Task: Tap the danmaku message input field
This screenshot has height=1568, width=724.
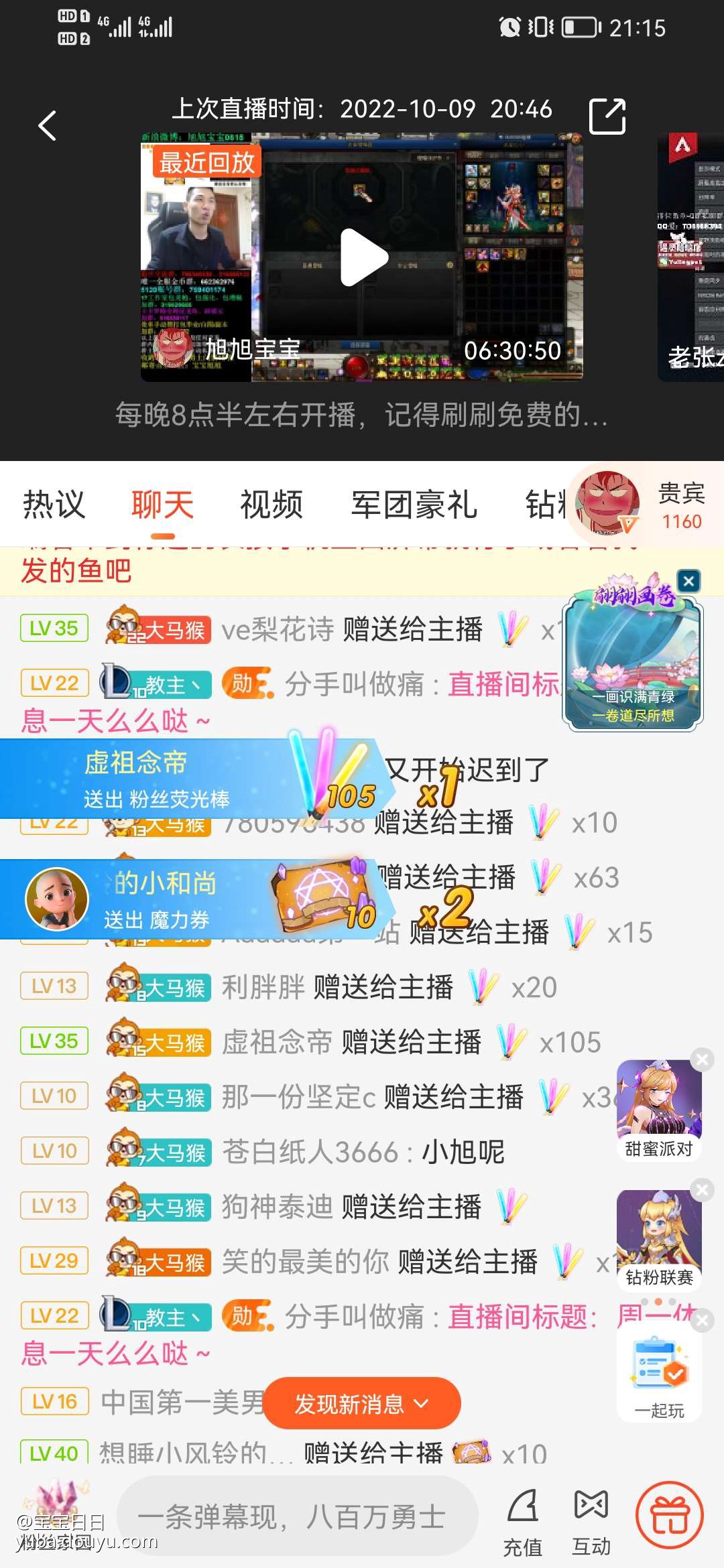Action: 297,1516
